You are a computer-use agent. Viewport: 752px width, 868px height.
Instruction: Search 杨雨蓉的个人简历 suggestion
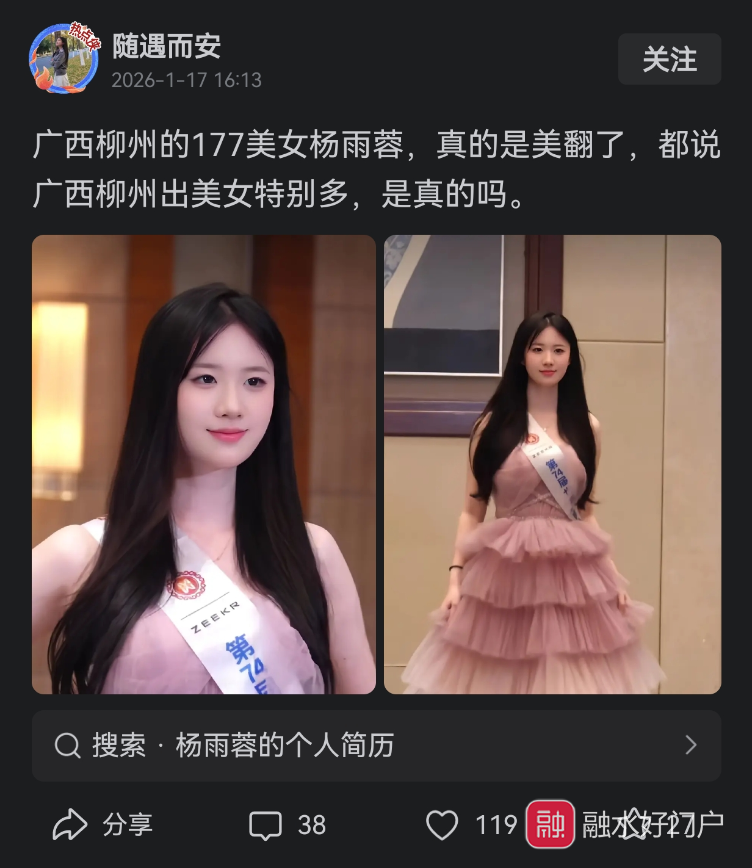pyautogui.click(x=376, y=745)
